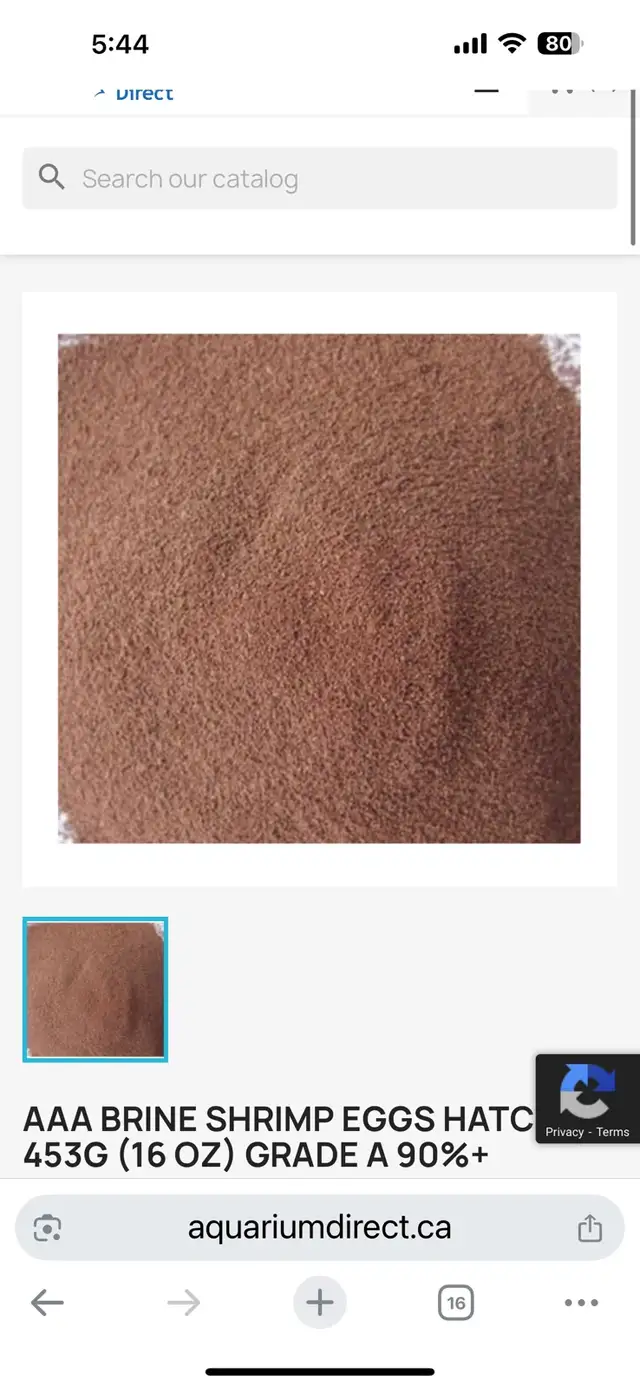The image size is (640, 1388).
Task: Open a new tab with the plus button
Action: 320,1302
